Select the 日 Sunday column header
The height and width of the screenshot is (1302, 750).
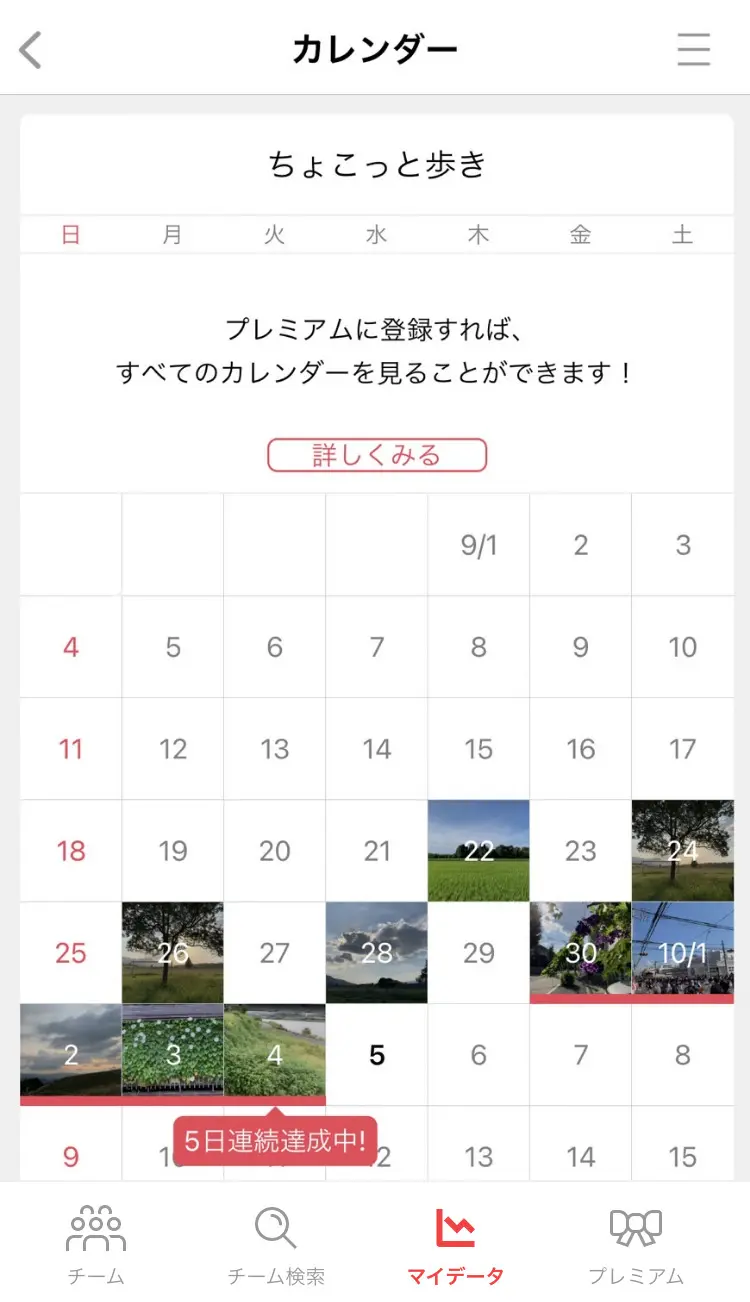[x=68, y=234]
